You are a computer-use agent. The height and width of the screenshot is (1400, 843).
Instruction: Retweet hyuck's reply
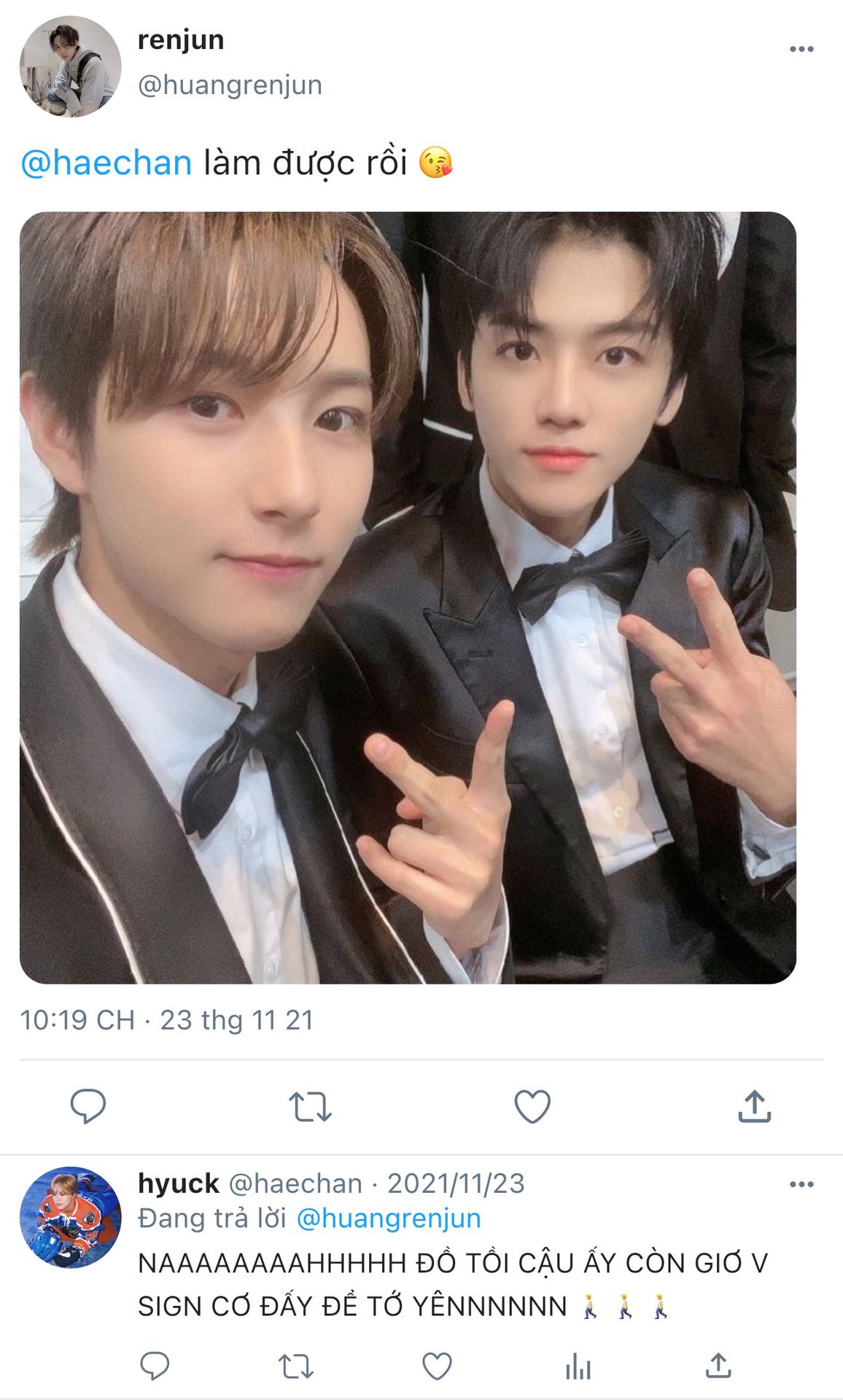point(296,1366)
